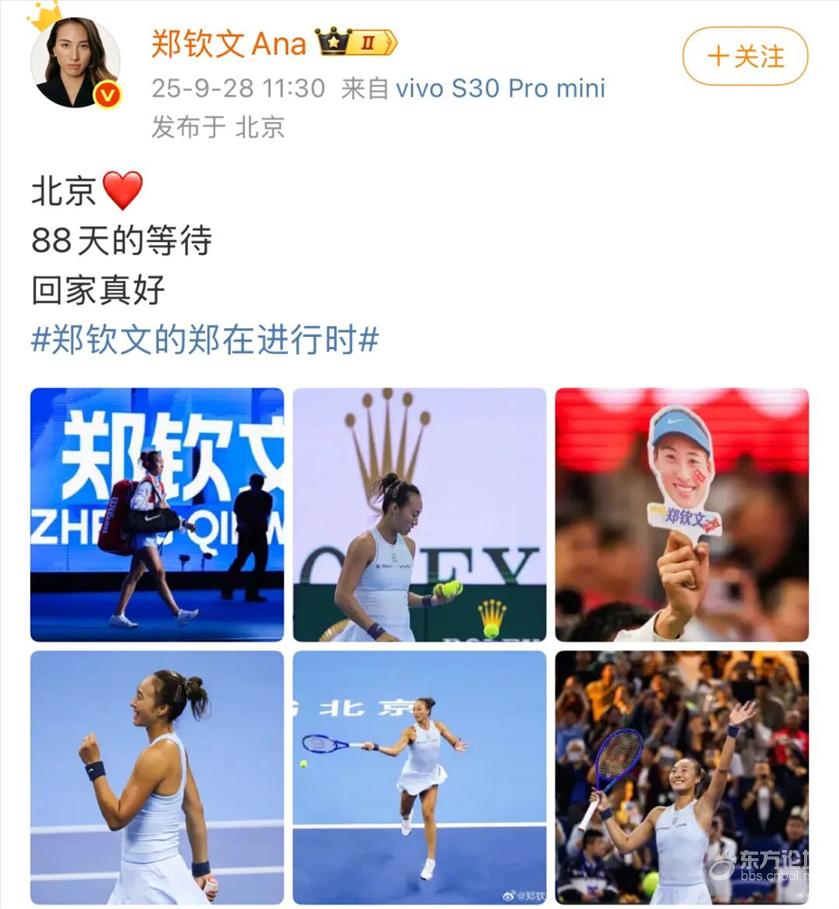839x909 pixels.
Task: Open the photo of her walking with bags
Action: coord(157,514)
